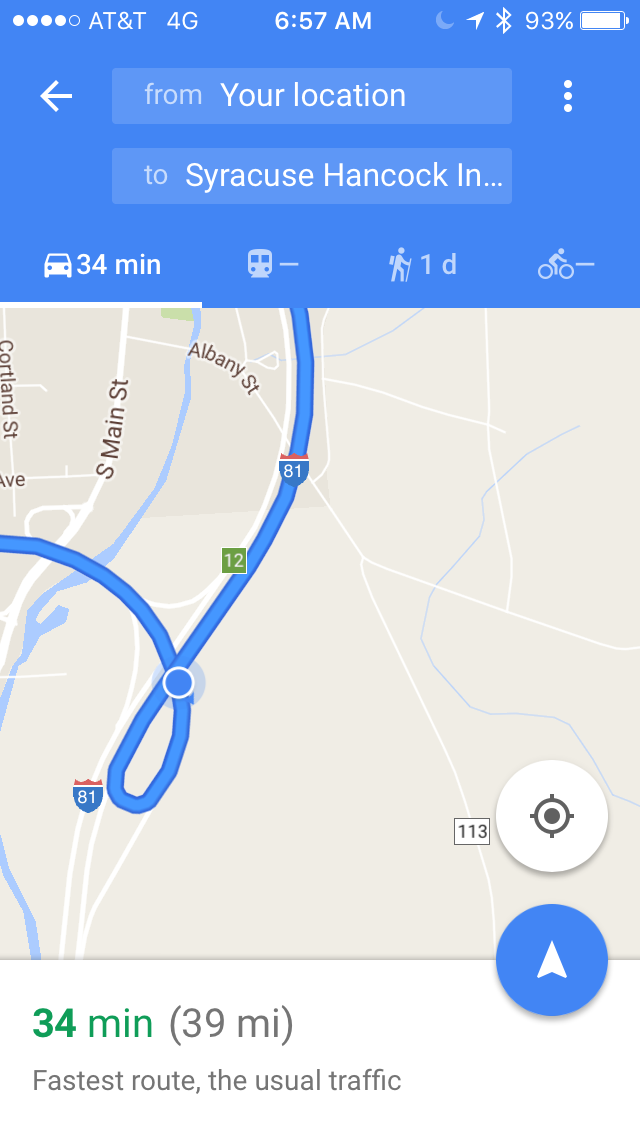Go back using the top-left arrow
The width and height of the screenshot is (640, 1136).
[56, 96]
